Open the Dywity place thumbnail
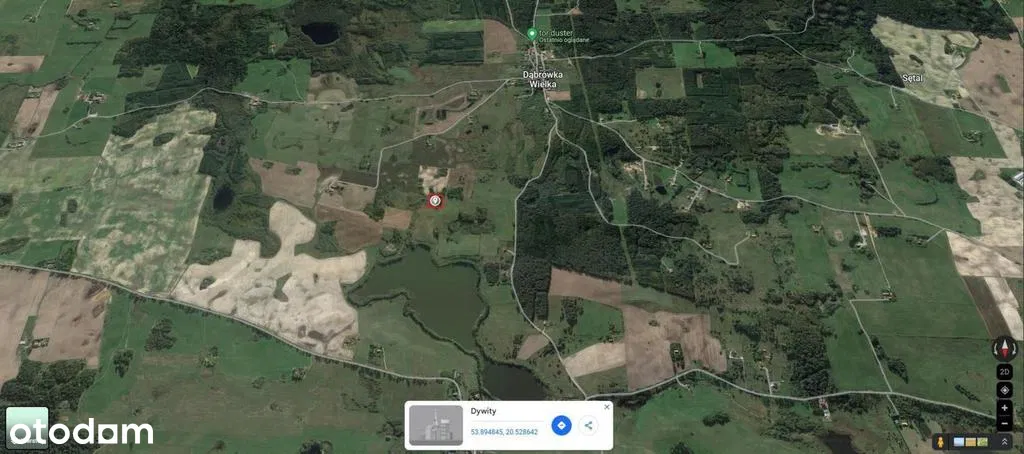This screenshot has height=454, width=1024. tap(435, 425)
